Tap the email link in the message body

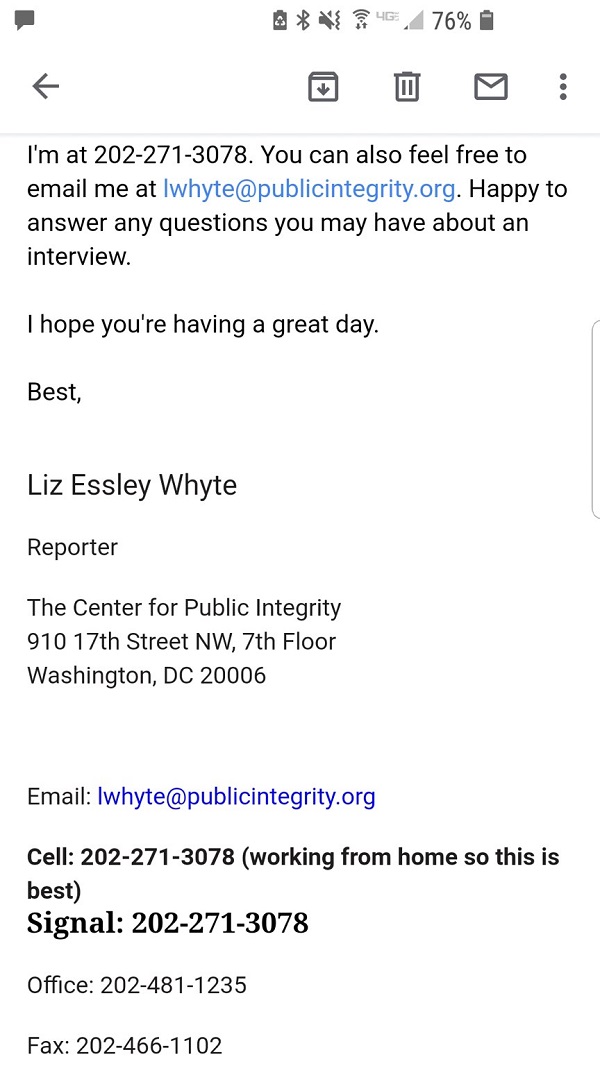pos(309,188)
